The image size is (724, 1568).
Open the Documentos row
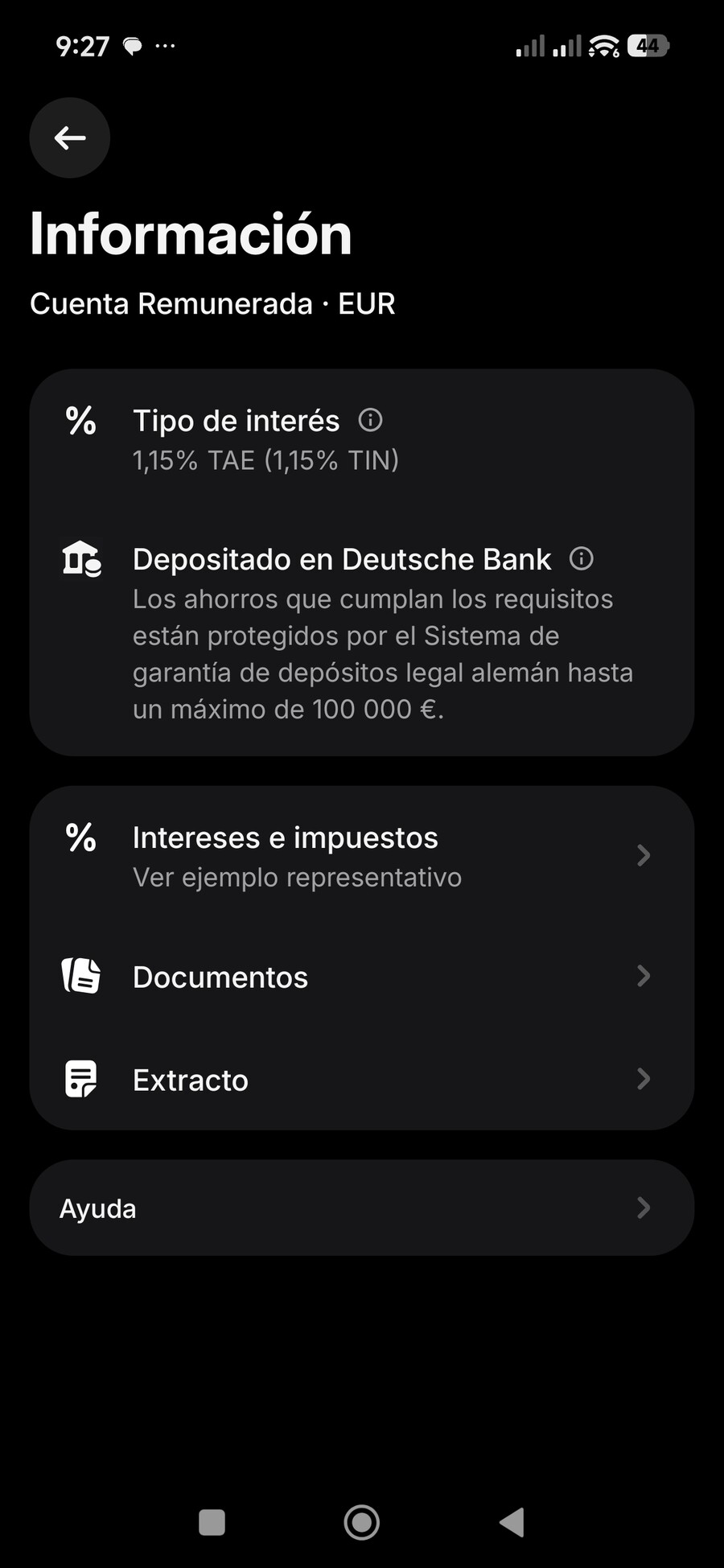pyautogui.click(x=362, y=977)
